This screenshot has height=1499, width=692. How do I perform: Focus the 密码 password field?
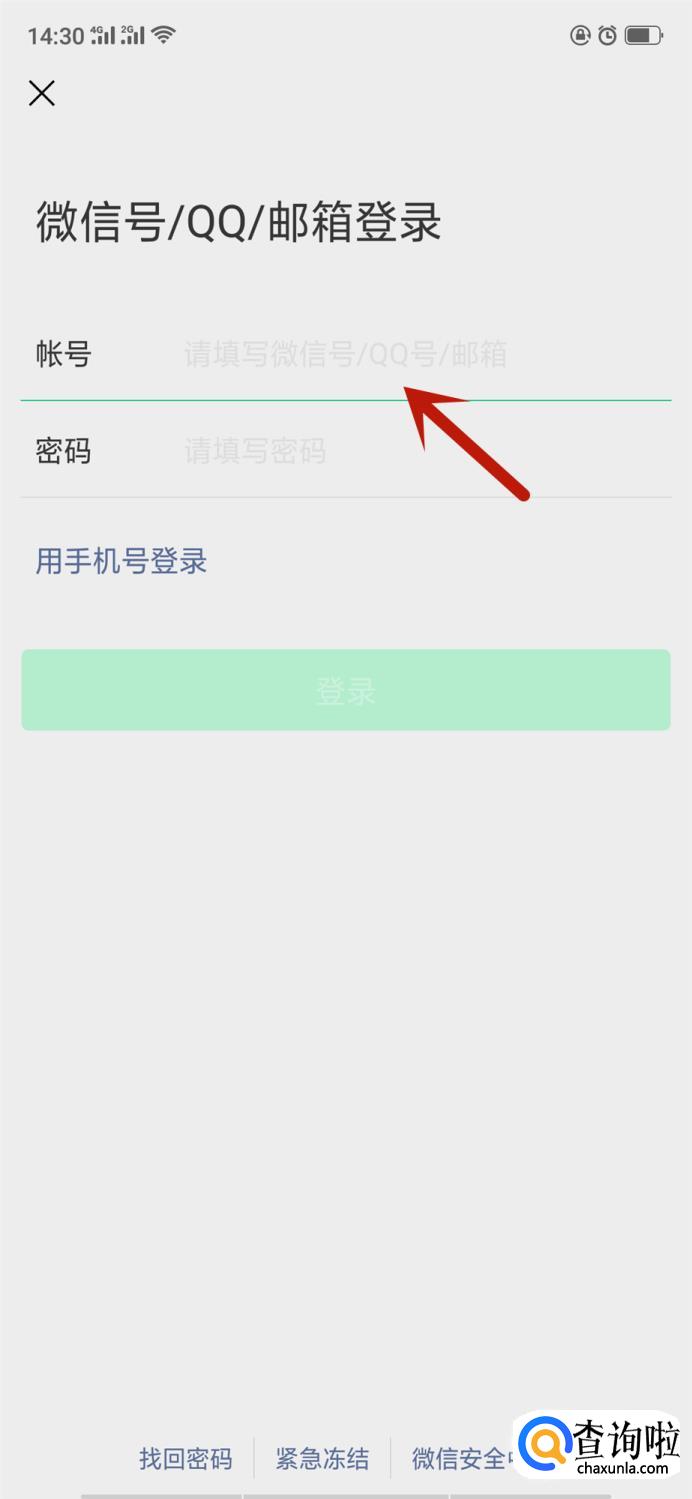426,451
